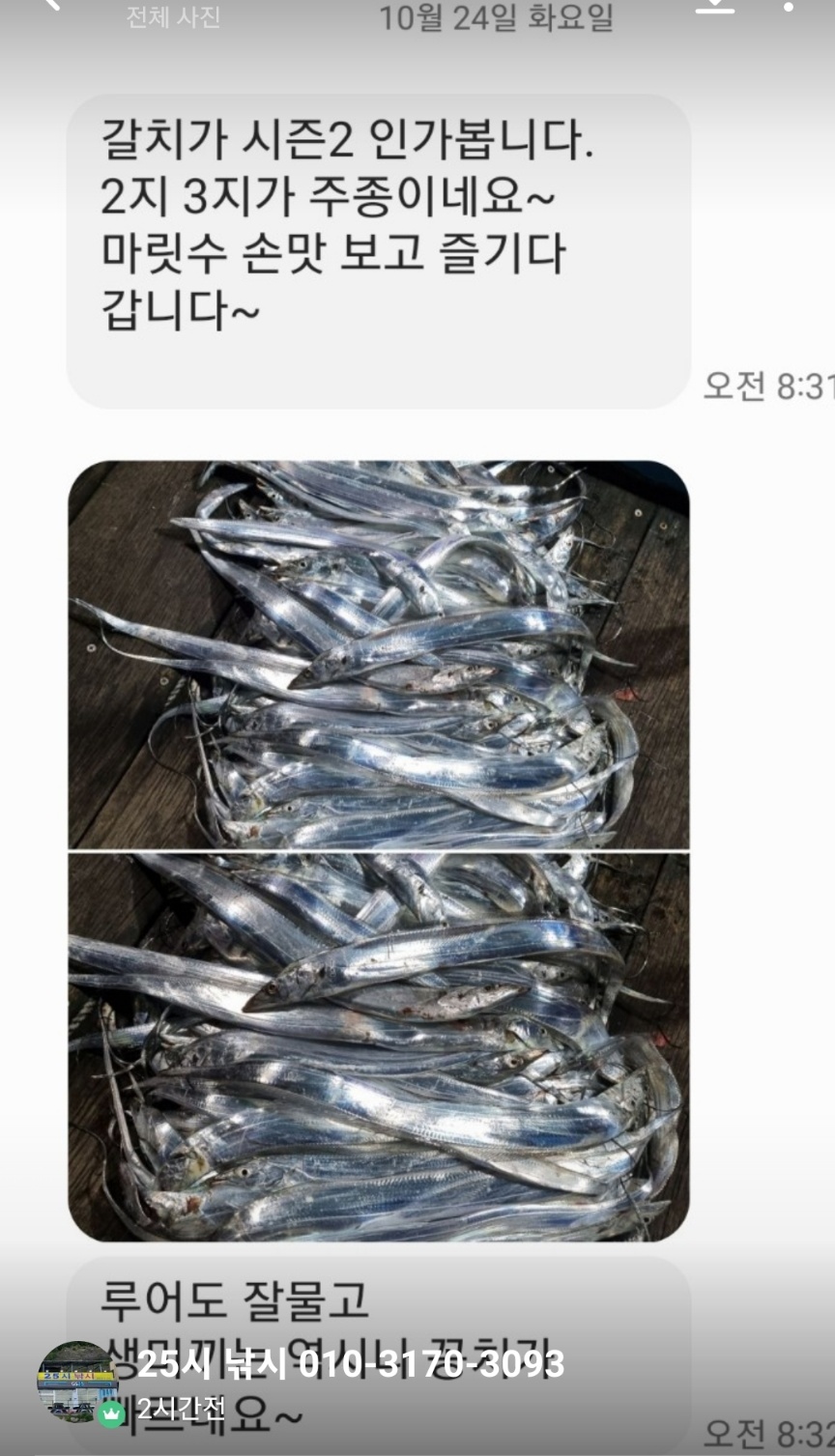
Task: Go back using the top-left arrow
Action: tap(50, 5)
